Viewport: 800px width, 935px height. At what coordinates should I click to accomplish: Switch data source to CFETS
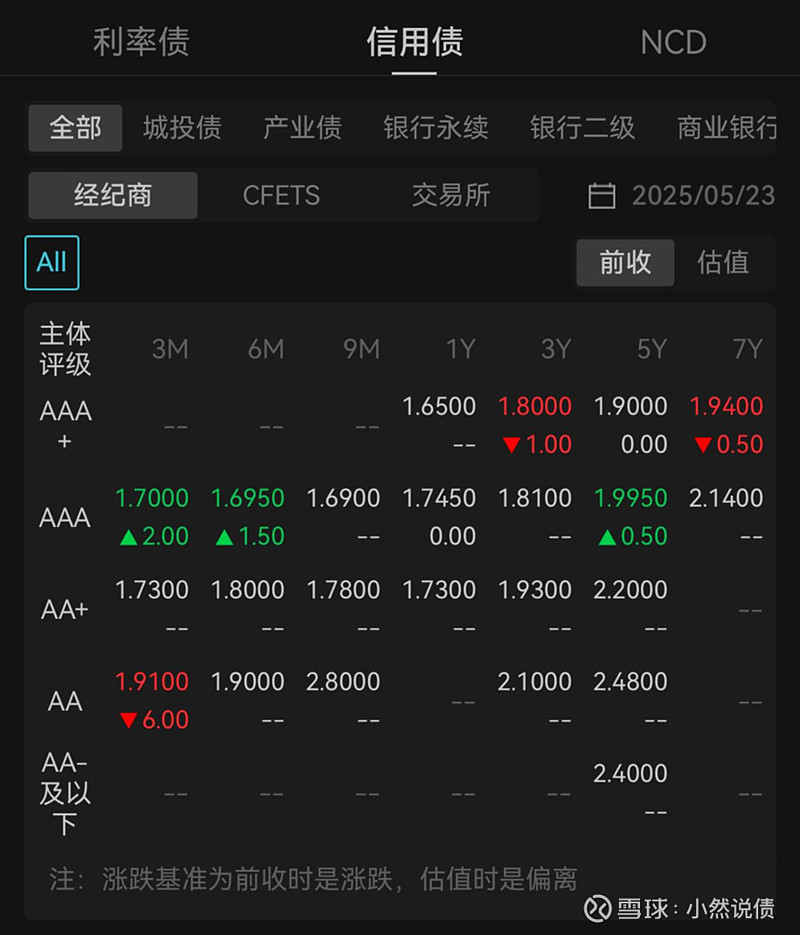(281, 196)
